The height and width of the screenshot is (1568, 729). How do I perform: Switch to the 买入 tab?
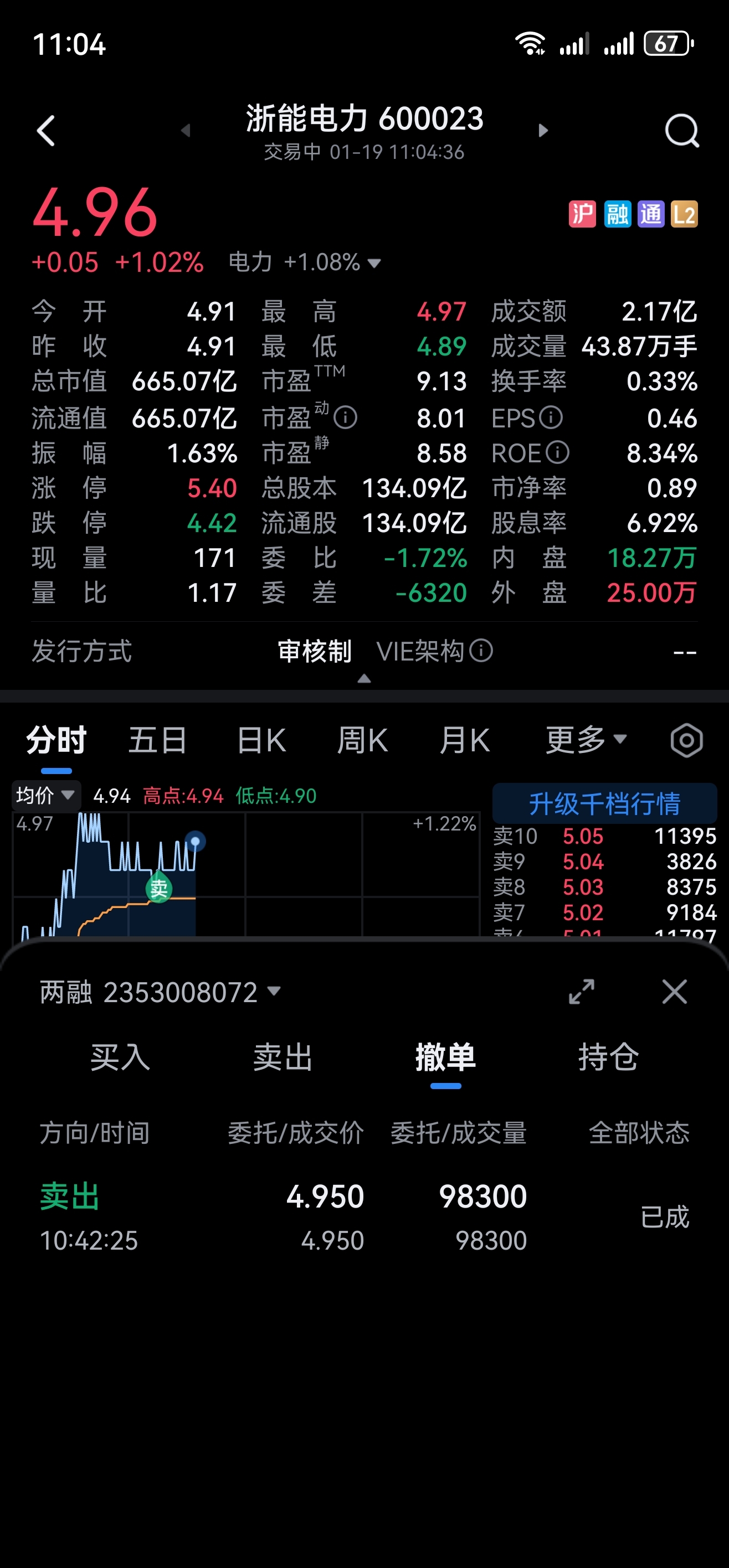tap(120, 1057)
